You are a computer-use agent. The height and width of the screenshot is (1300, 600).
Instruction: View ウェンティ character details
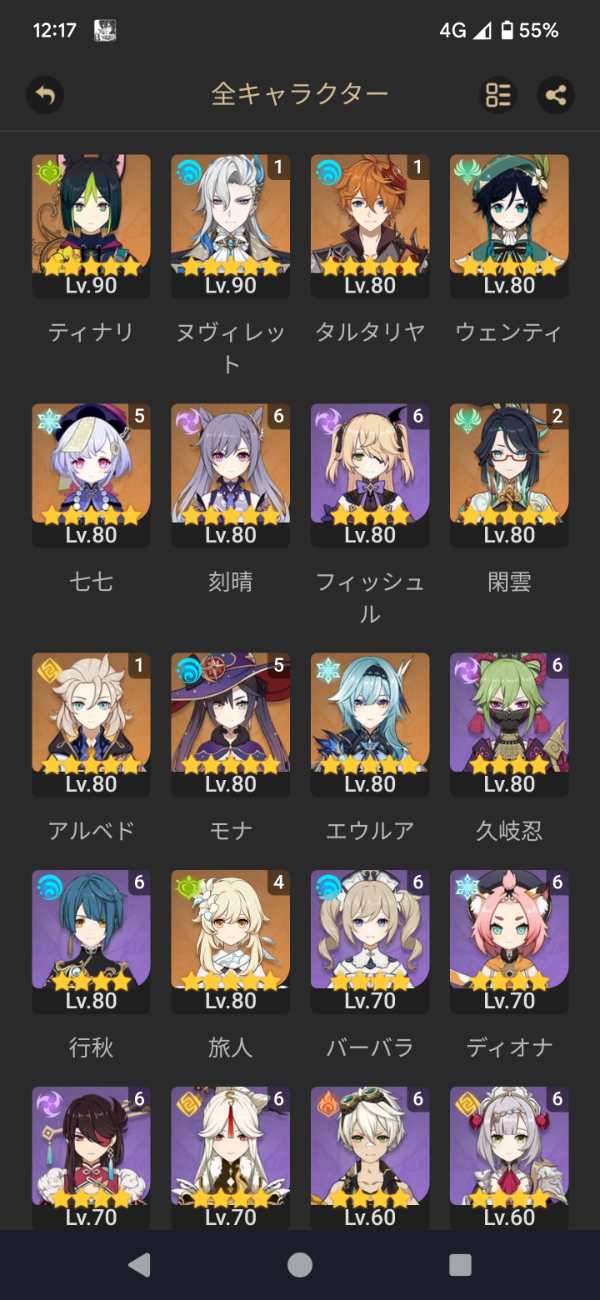509,225
